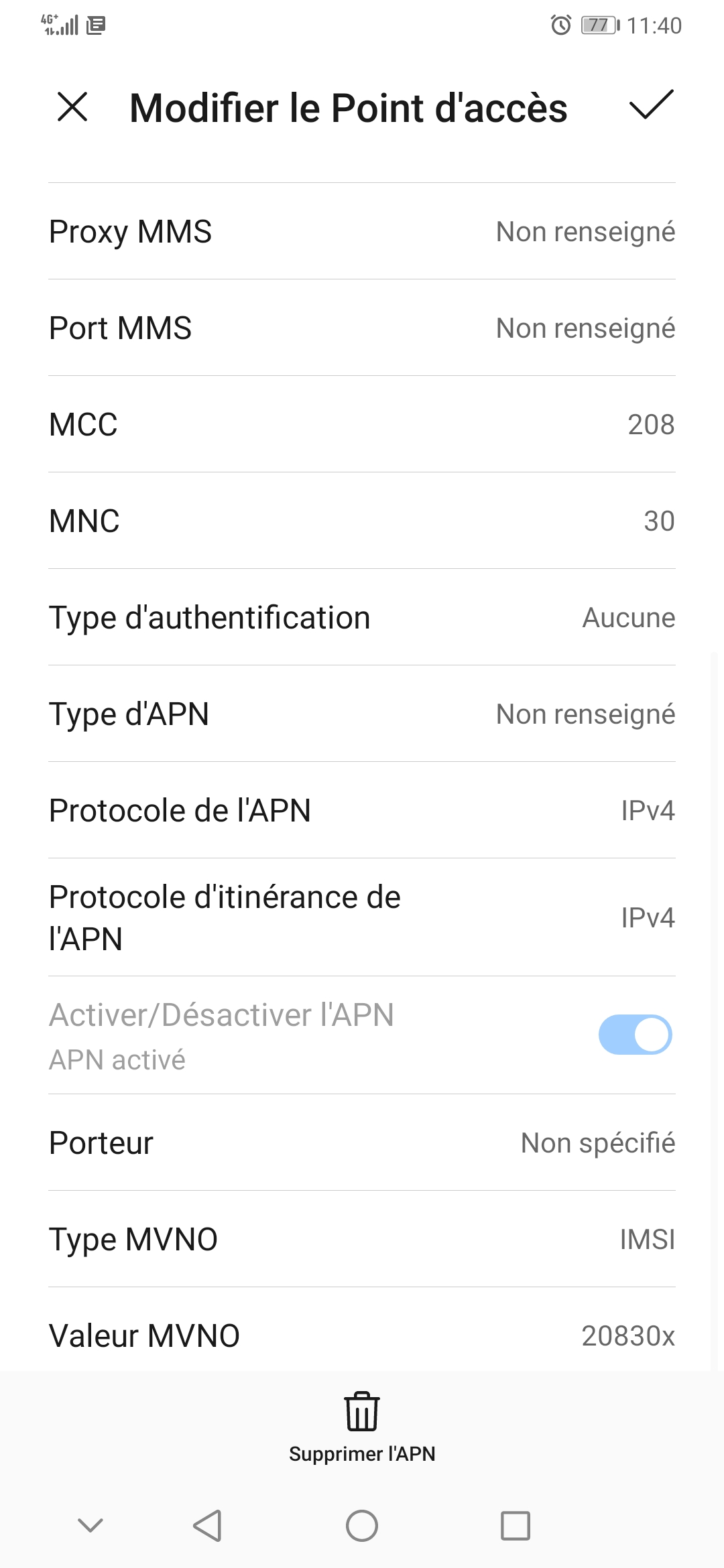The height and width of the screenshot is (1568, 724).
Task: Delete this APN with Supprimer l'APN
Action: tap(362, 1427)
